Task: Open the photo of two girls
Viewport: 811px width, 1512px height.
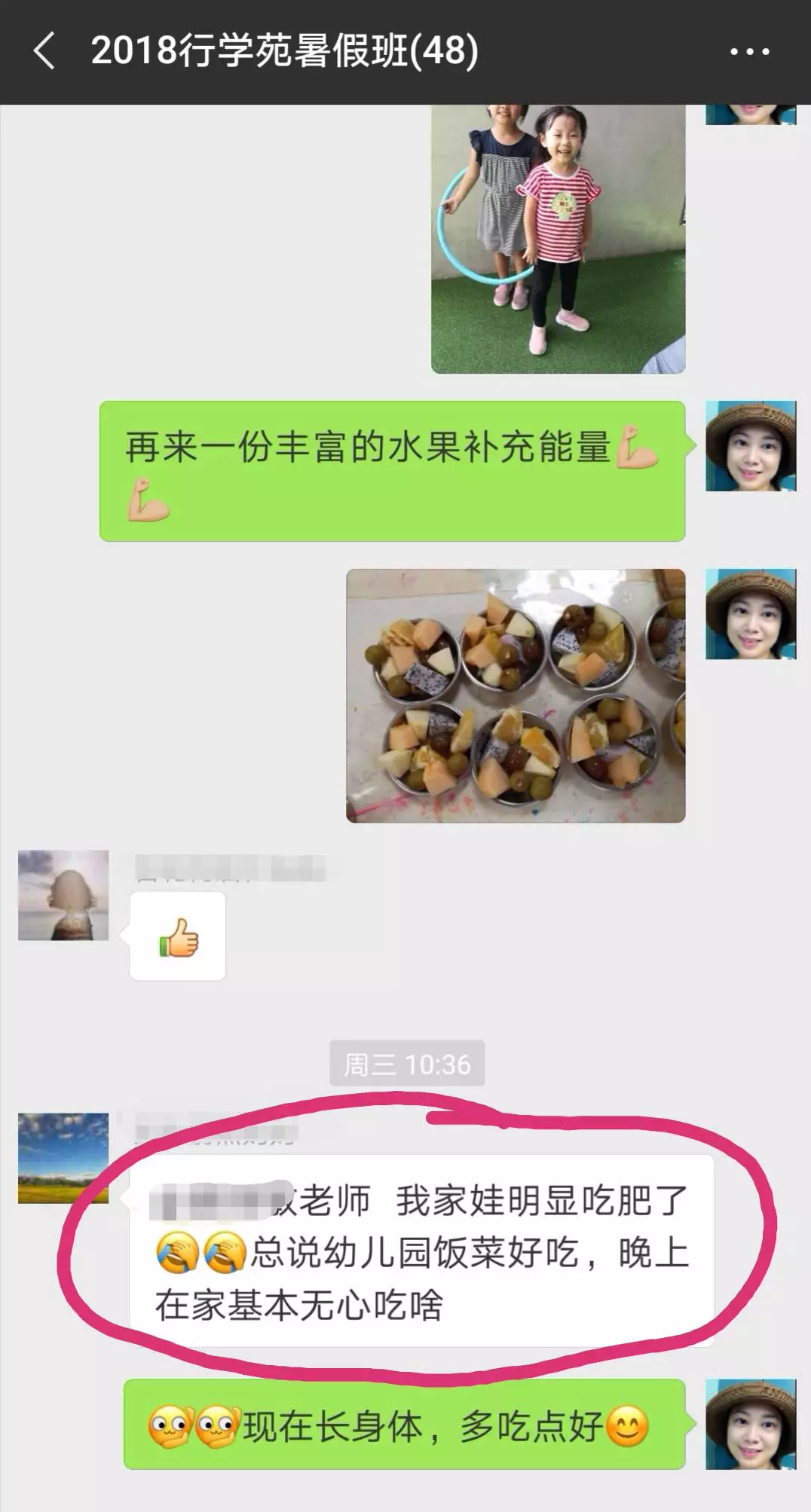Action: tap(558, 239)
